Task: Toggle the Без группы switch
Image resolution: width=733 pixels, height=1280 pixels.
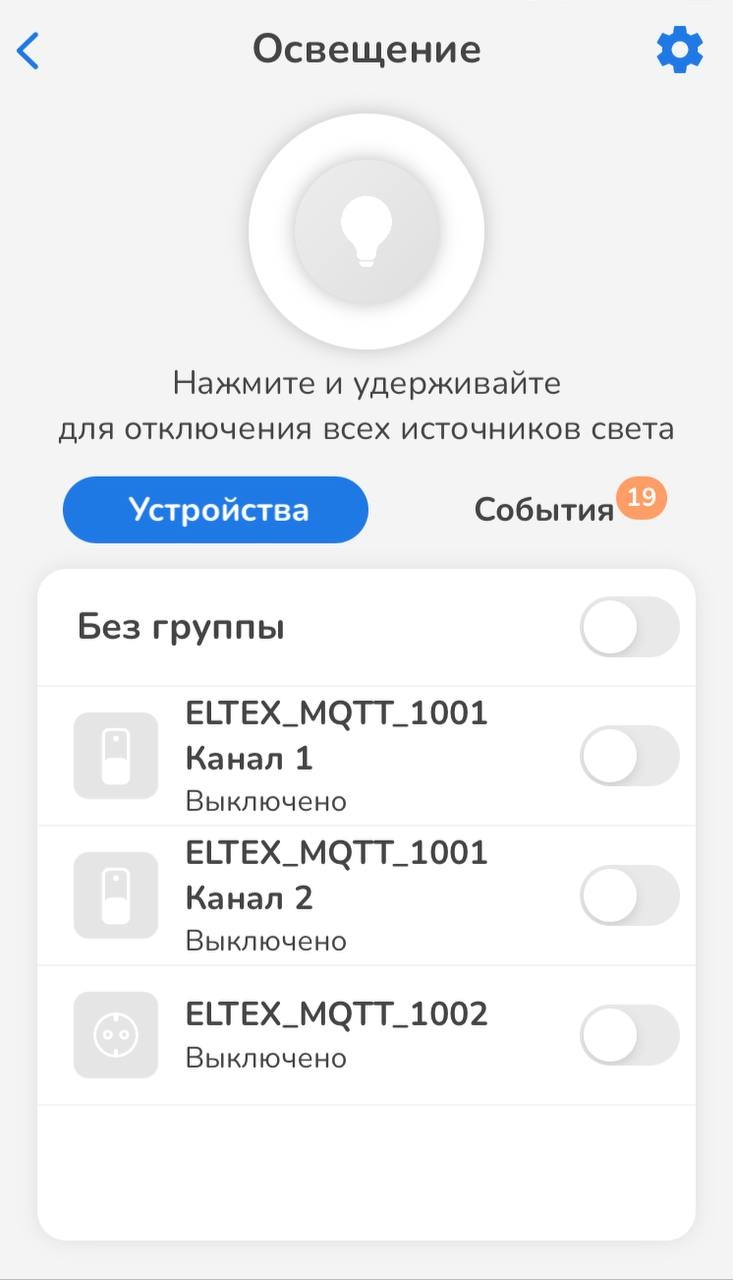Action: pos(629,627)
